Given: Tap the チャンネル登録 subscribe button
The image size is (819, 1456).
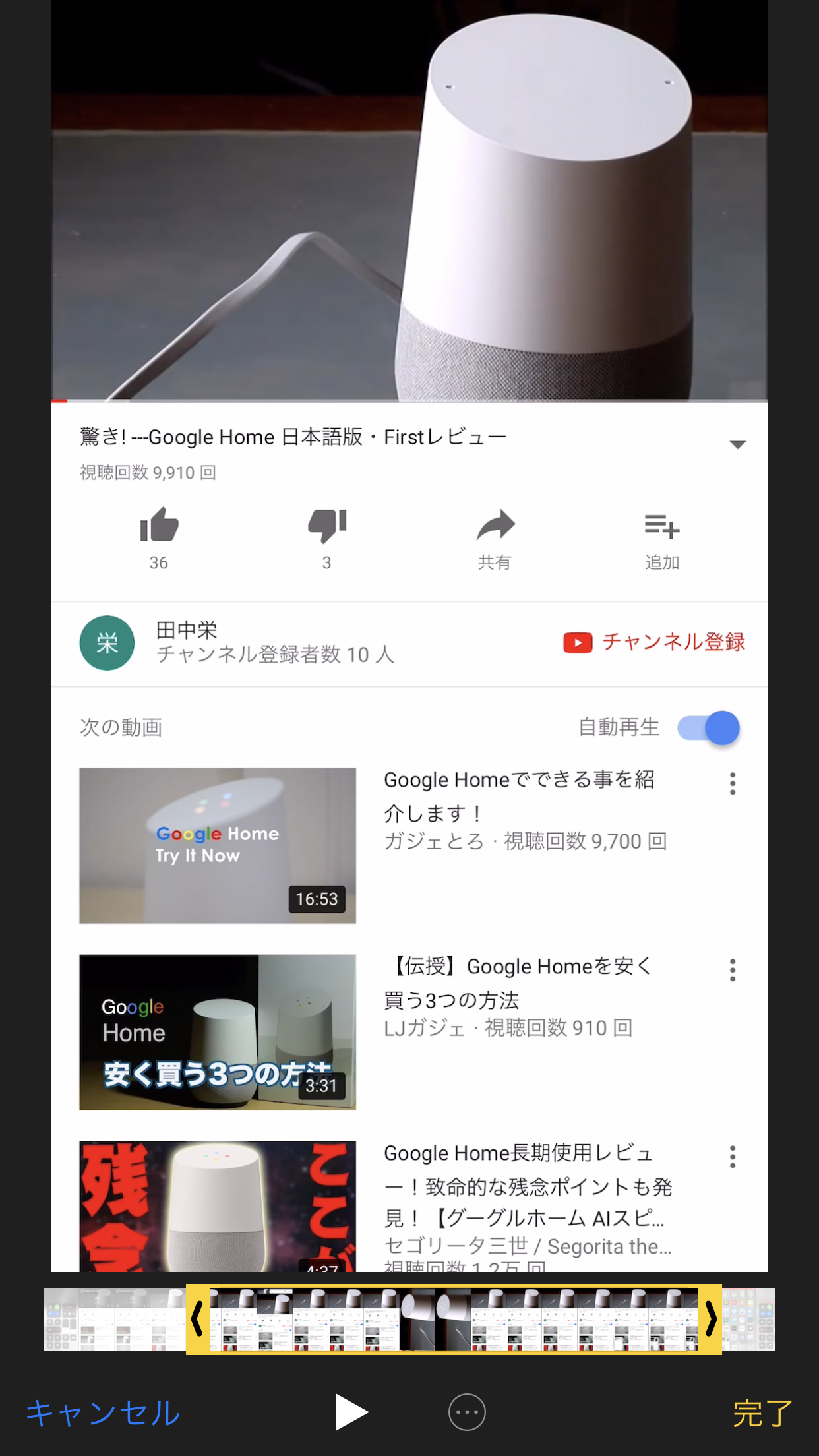Looking at the screenshot, I should [674, 642].
